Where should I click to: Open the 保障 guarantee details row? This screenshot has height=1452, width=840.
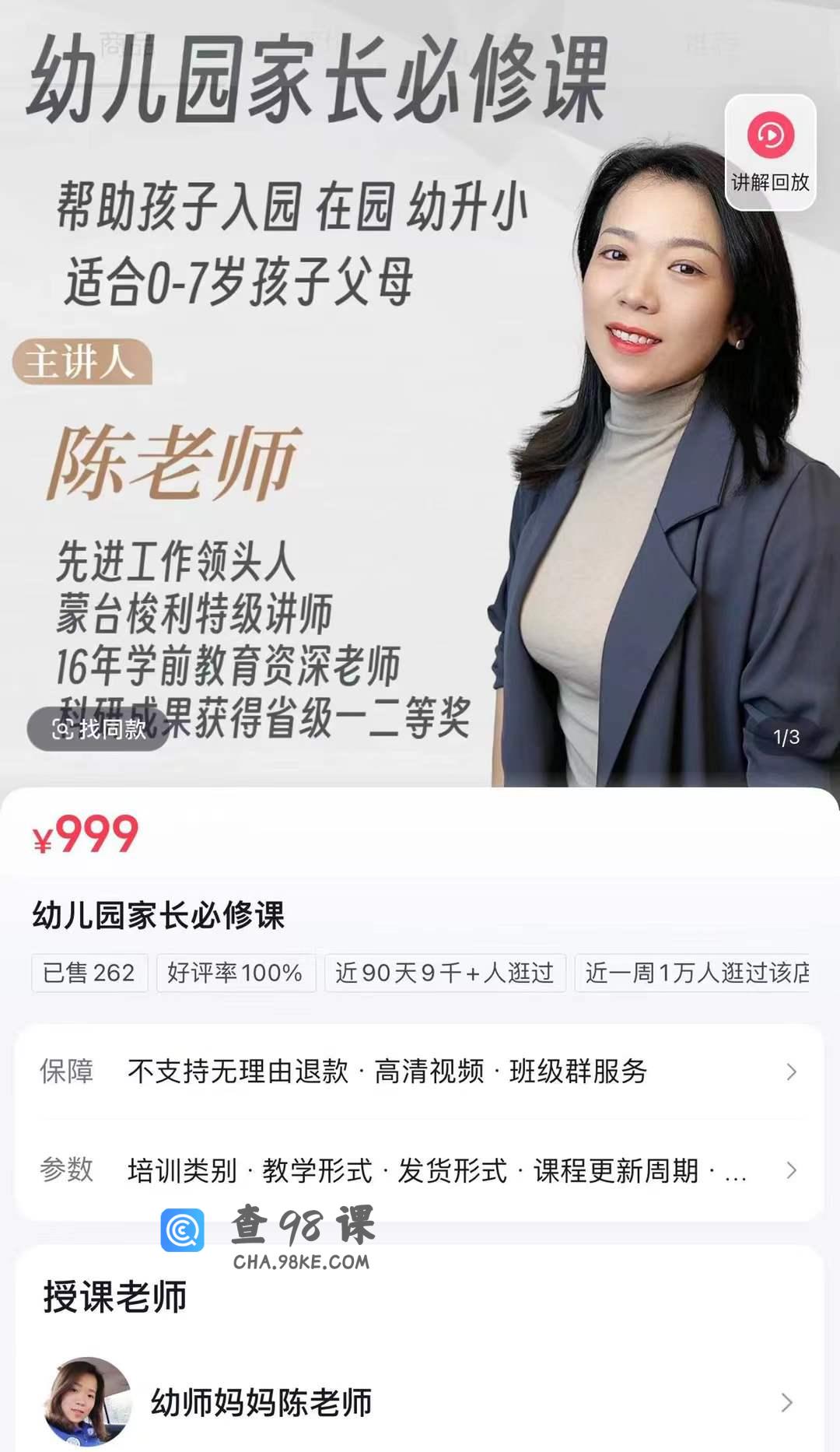pos(420,1072)
